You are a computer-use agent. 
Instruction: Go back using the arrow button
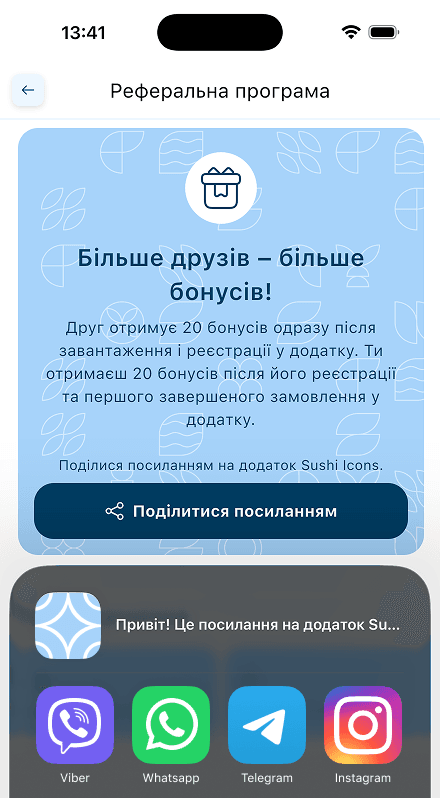coord(28,91)
